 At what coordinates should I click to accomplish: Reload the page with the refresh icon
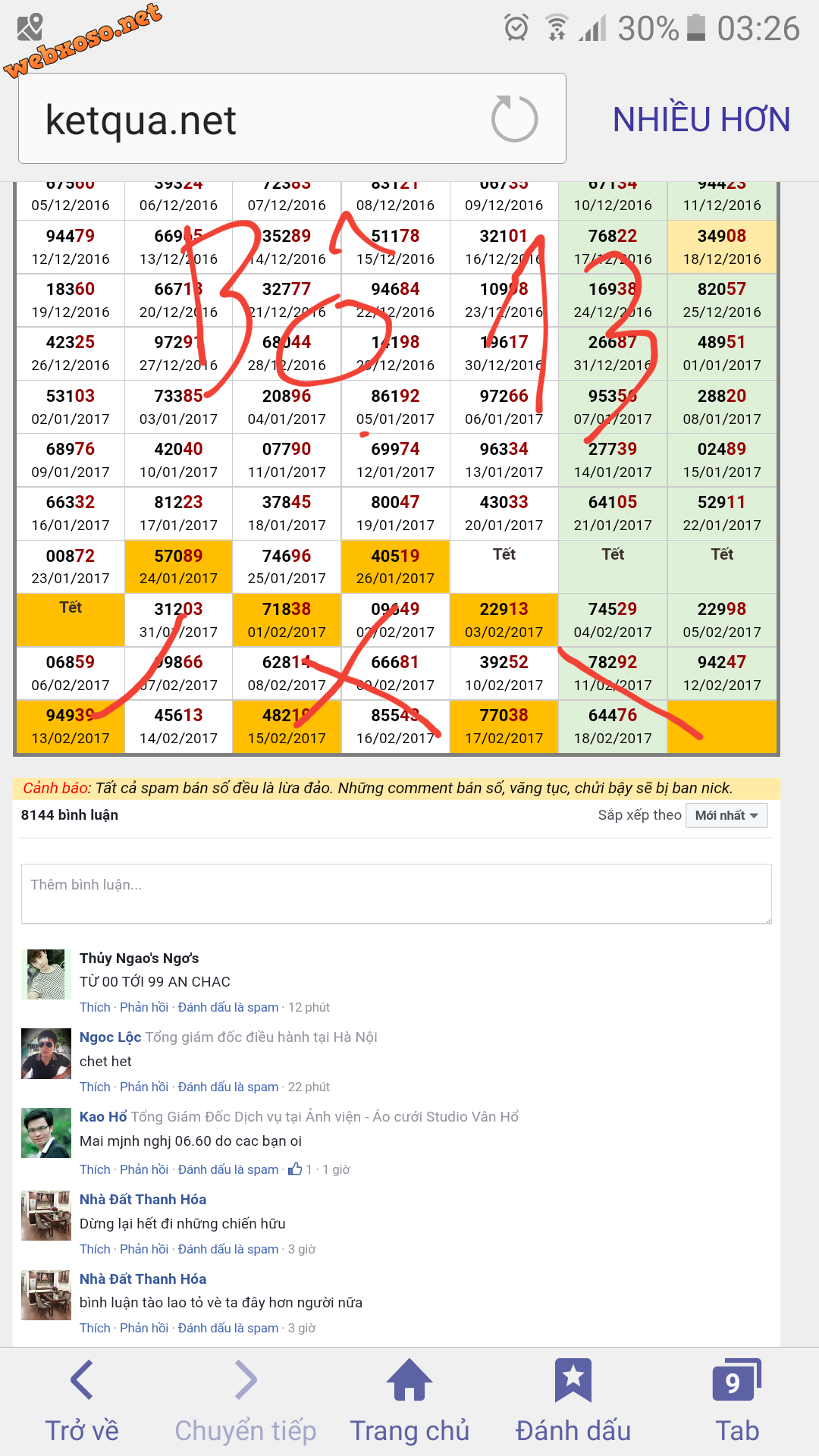[x=514, y=119]
